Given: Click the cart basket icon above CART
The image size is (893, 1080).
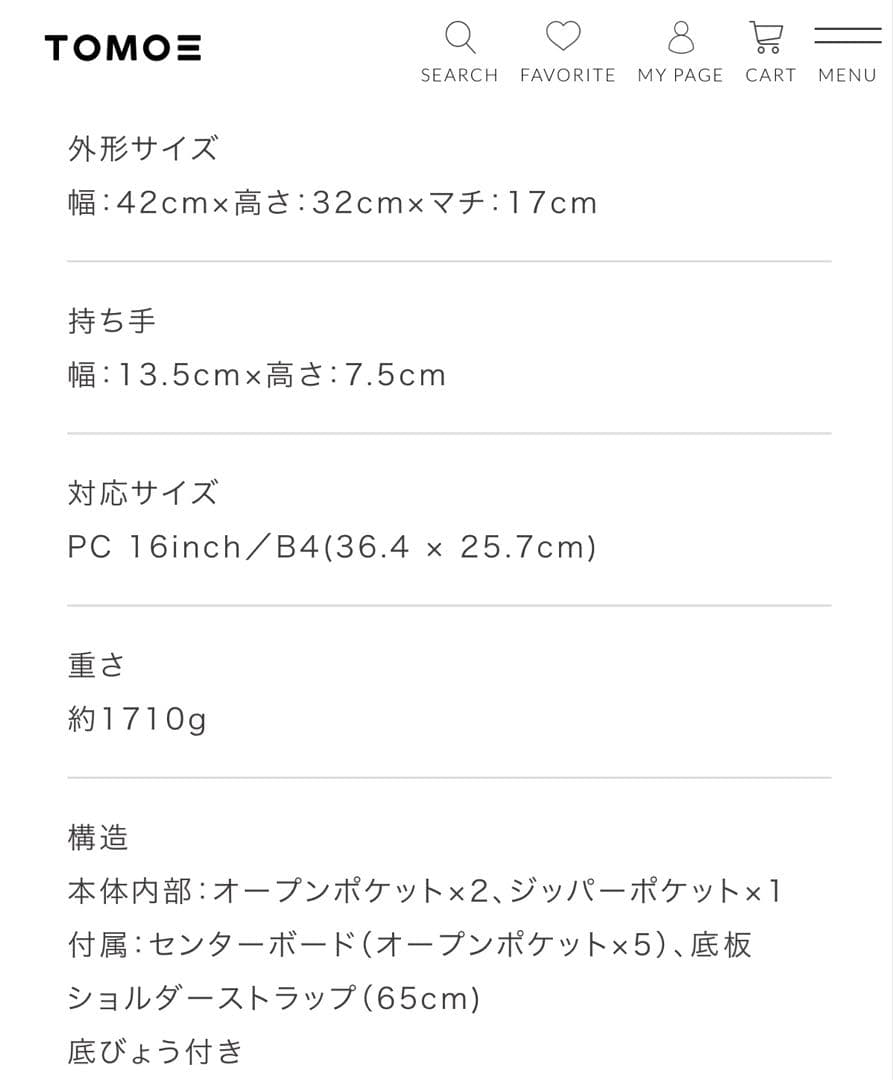Looking at the screenshot, I should coord(767,36).
